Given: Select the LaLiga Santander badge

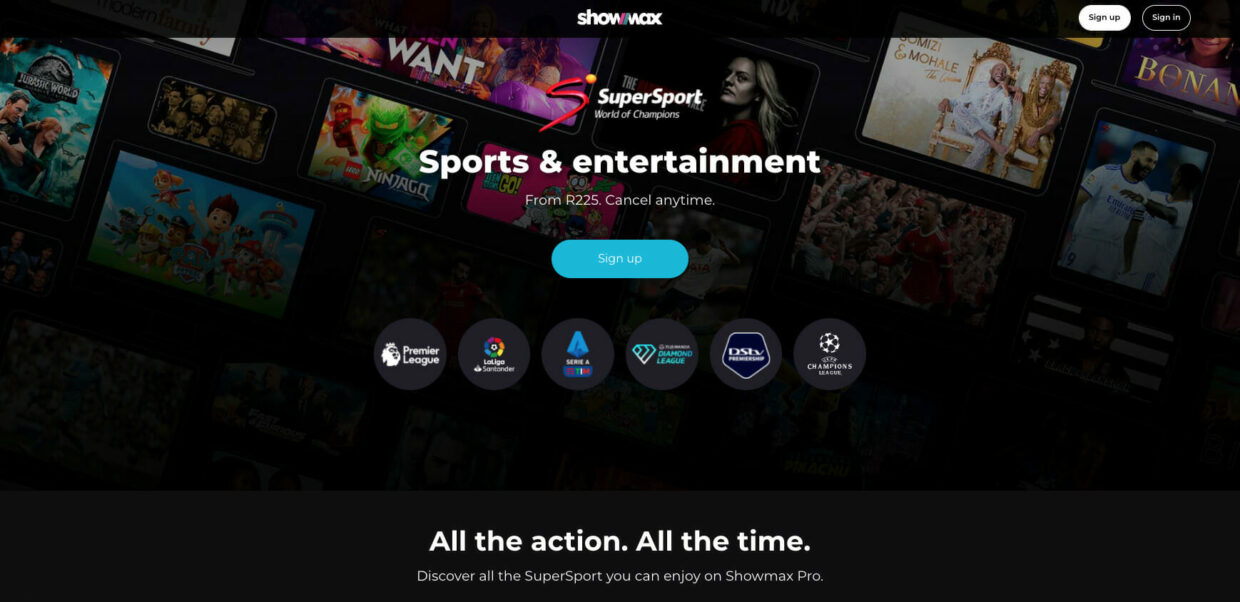Looking at the screenshot, I should (494, 354).
